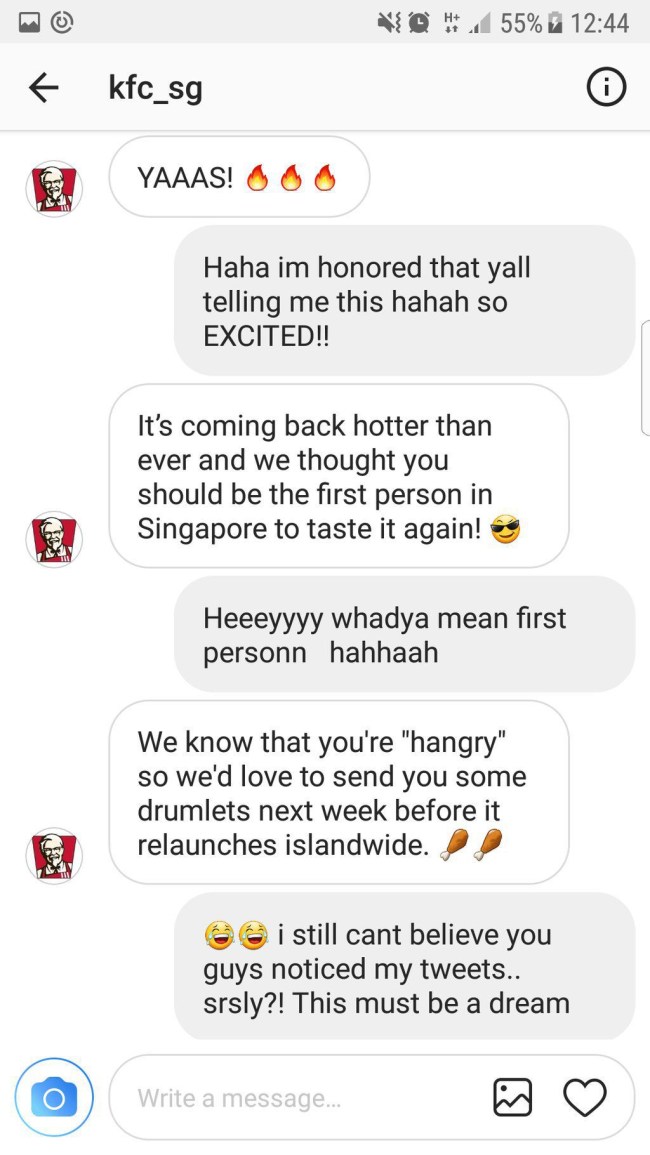Viewport: 650px width, 1155px height.
Task: Open the gallery image picker
Action: coord(513,1097)
